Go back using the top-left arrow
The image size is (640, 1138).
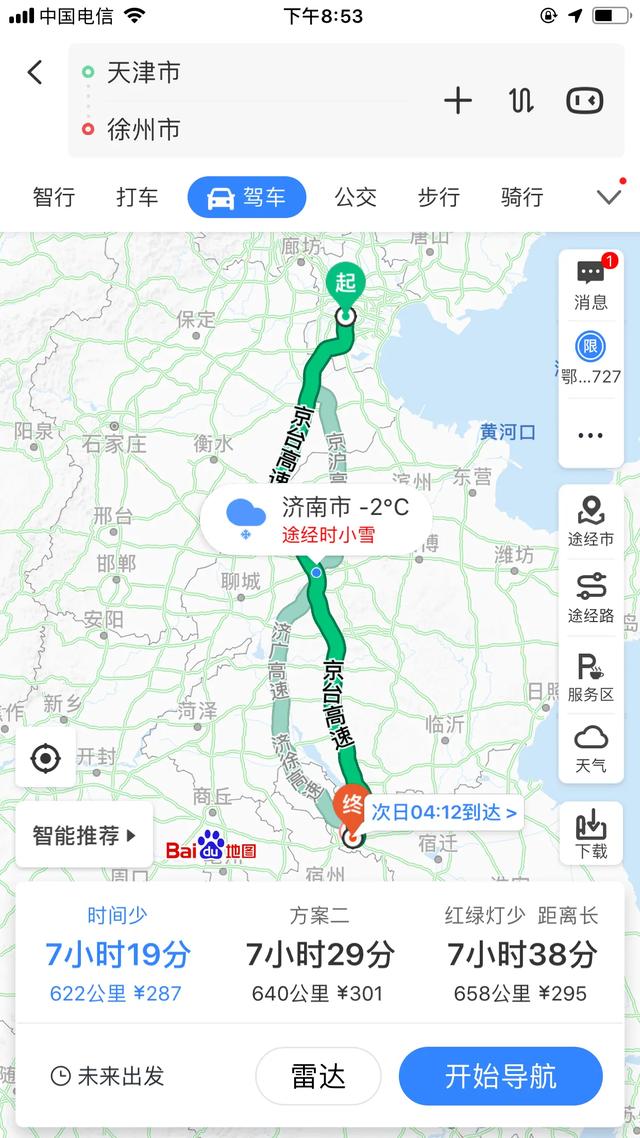point(35,72)
